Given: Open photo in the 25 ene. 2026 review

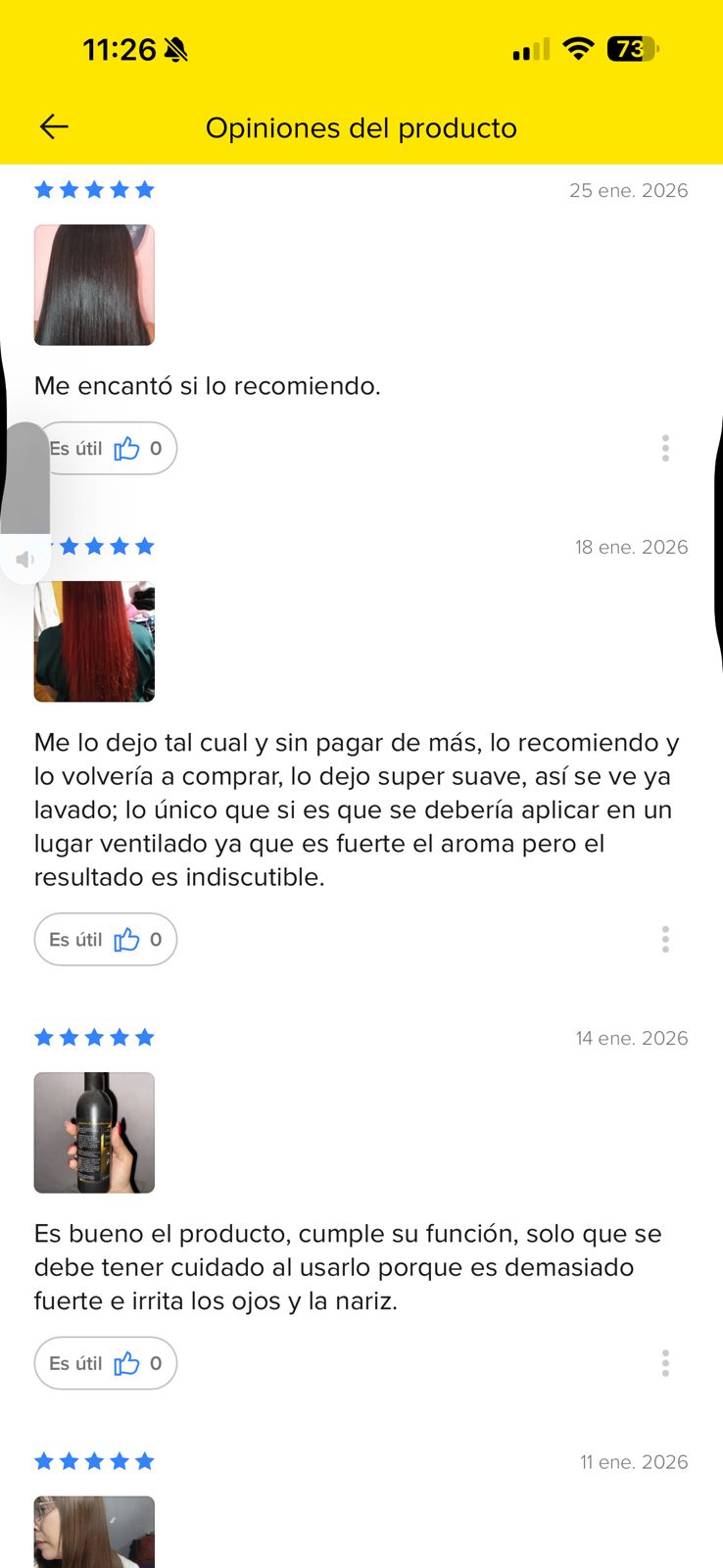Looking at the screenshot, I should point(94,285).
